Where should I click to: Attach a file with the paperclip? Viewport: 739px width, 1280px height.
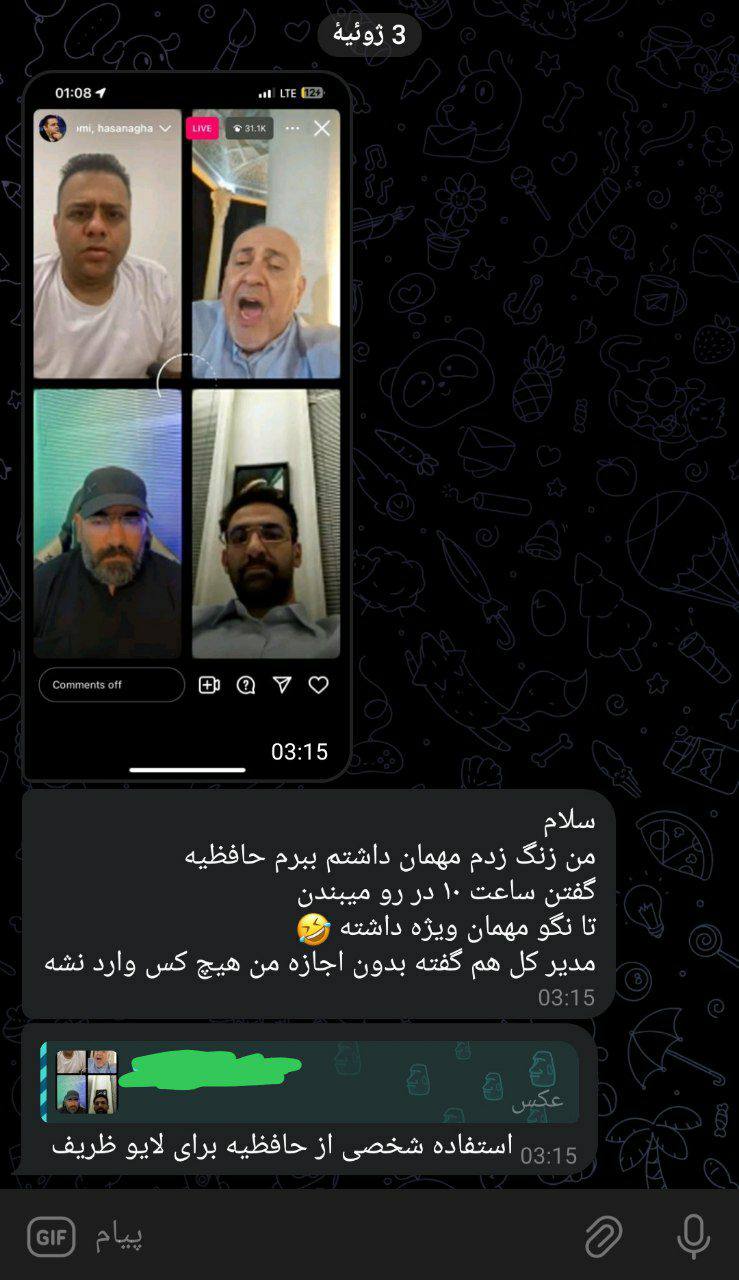(x=603, y=1237)
